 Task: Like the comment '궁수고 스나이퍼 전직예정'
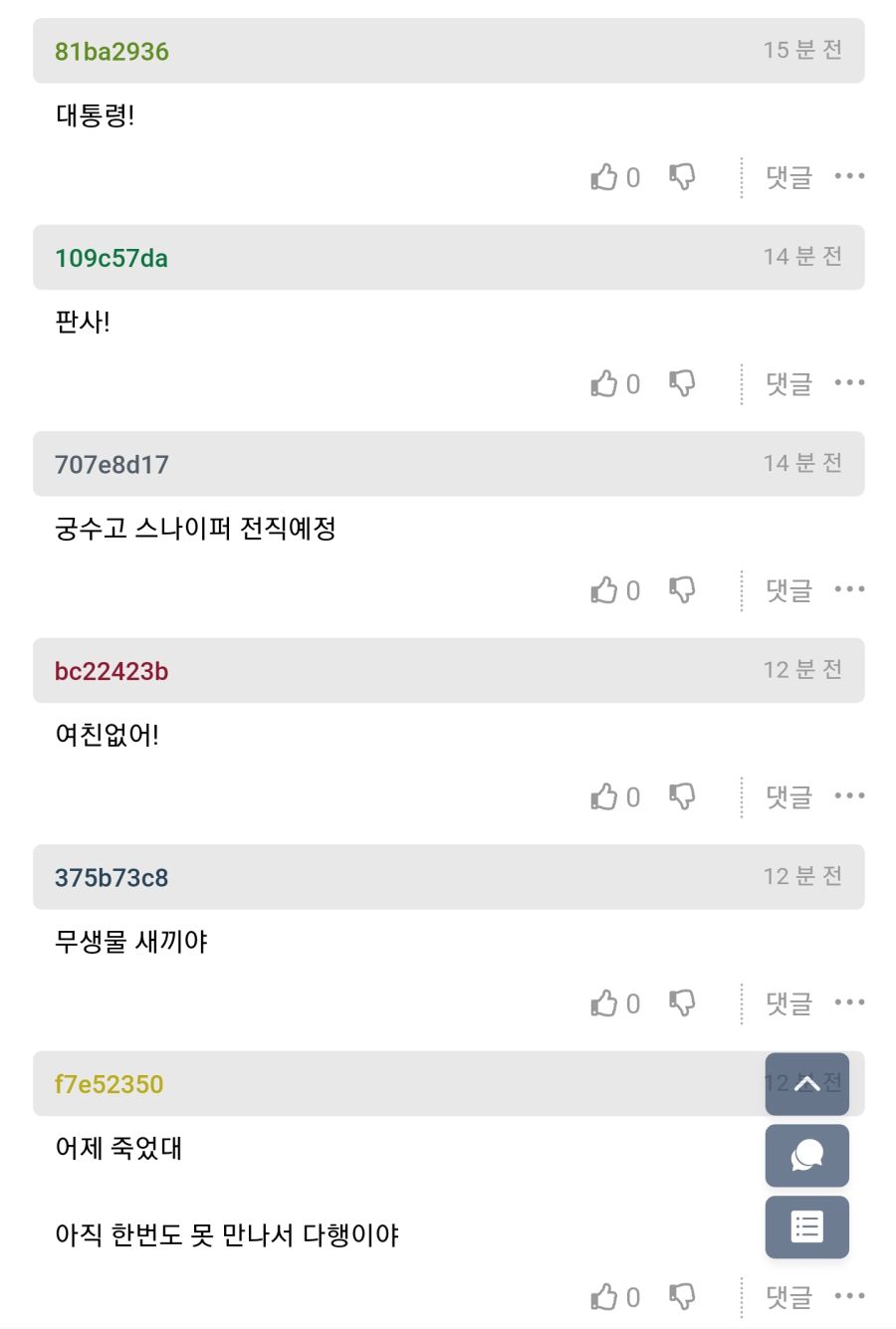604,590
